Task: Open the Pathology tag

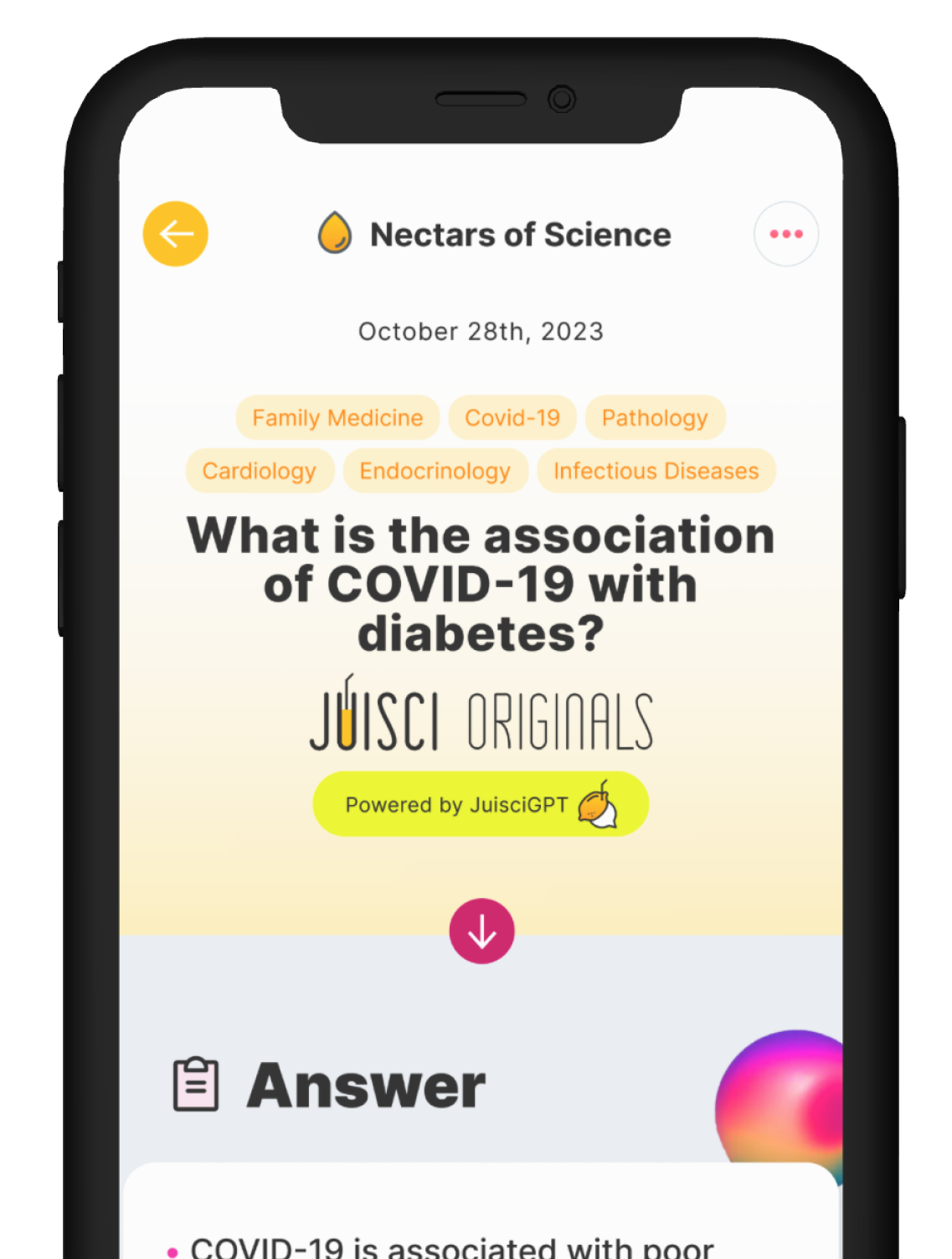Action: tap(655, 417)
